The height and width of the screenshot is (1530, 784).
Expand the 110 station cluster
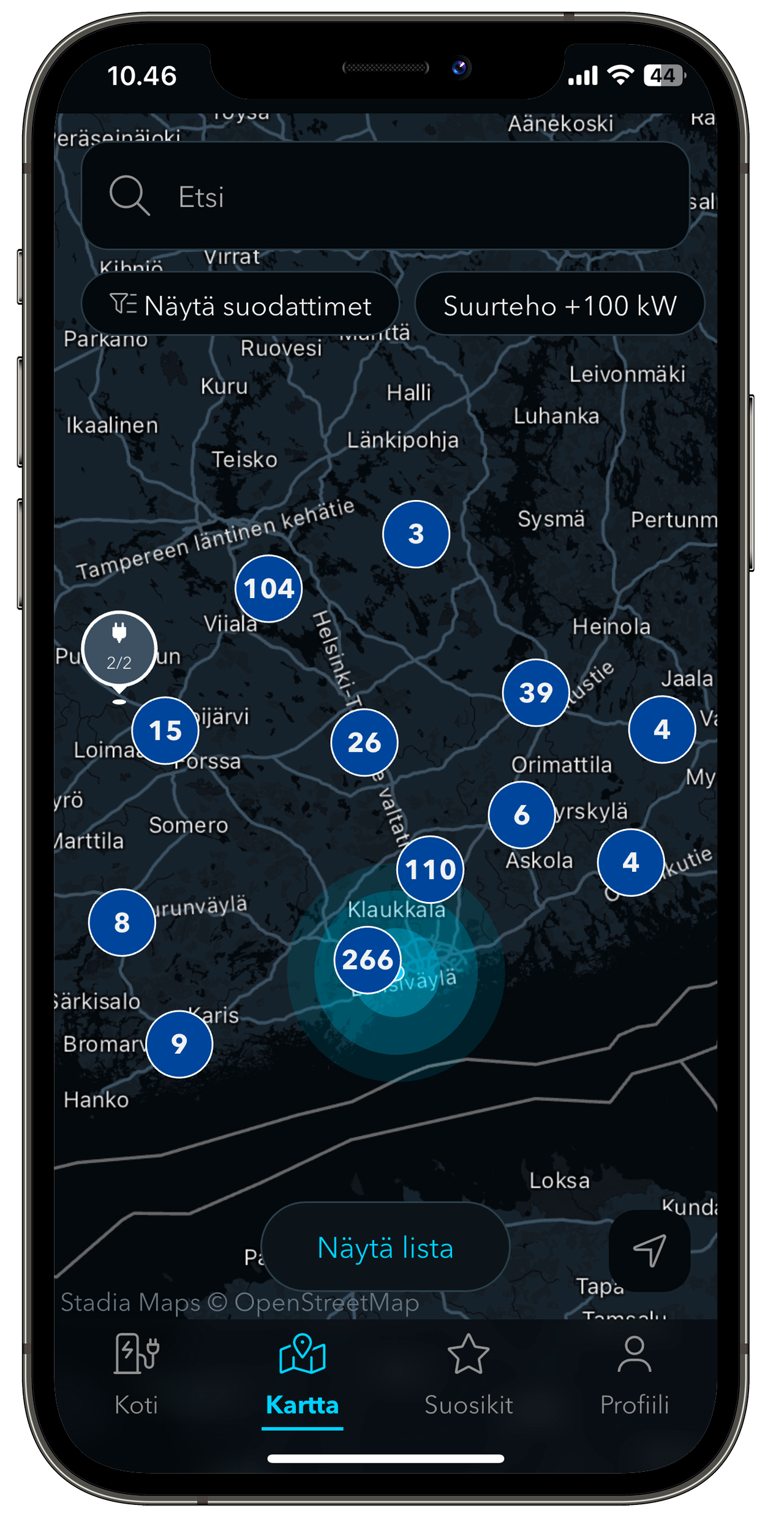pyautogui.click(x=430, y=869)
